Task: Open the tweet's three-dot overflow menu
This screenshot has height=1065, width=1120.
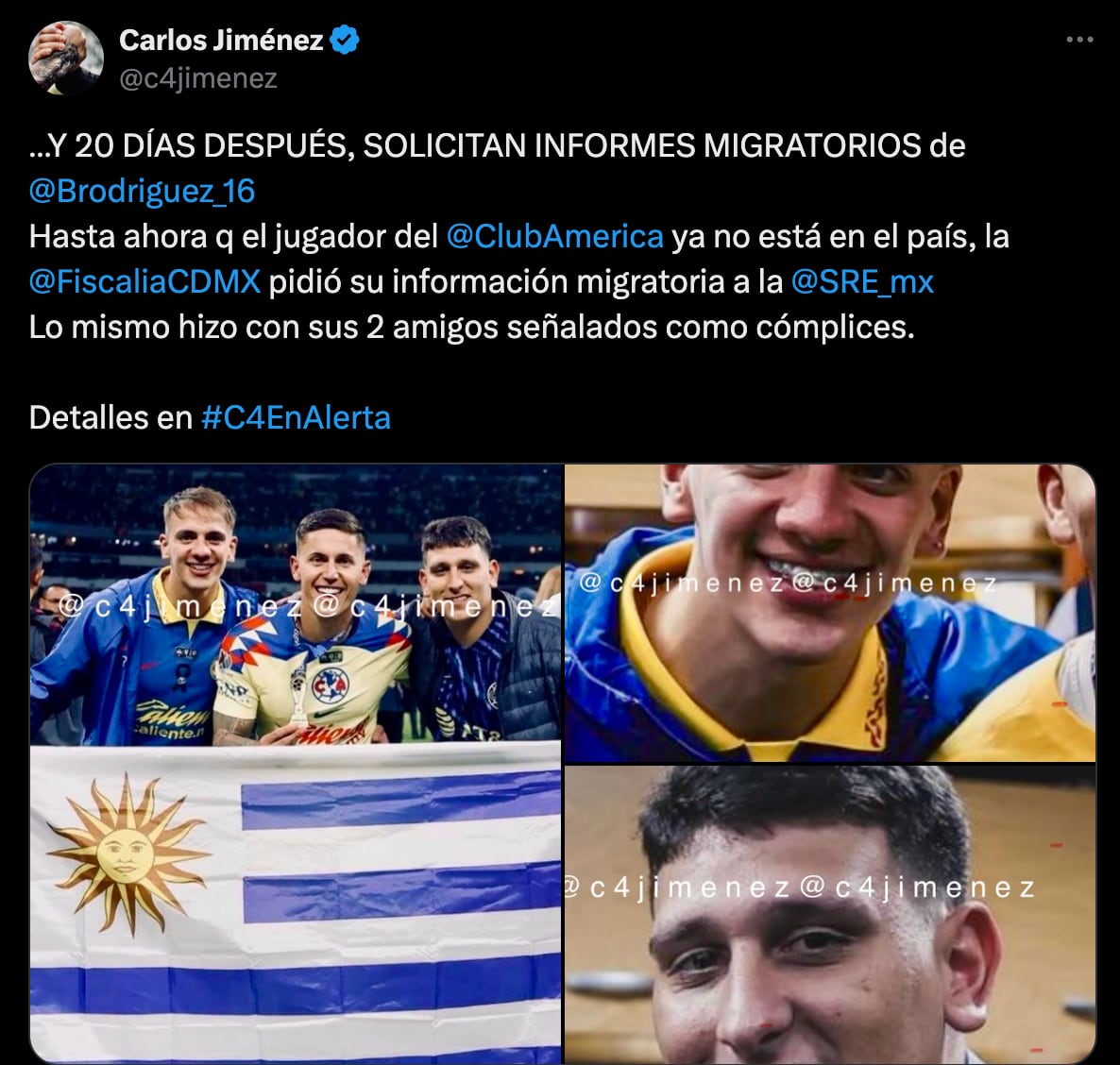Action: tap(1079, 40)
